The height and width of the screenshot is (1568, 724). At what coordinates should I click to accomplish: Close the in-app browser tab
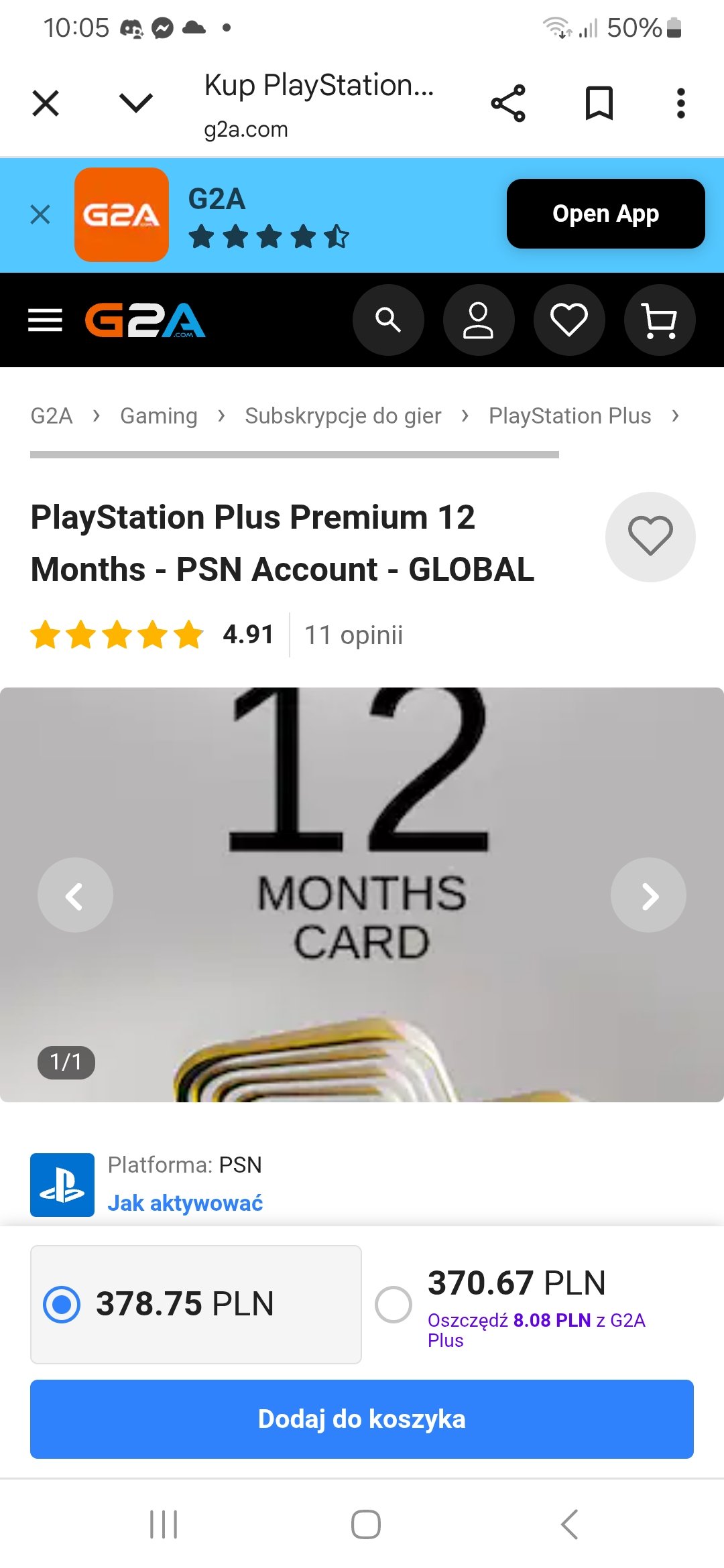[x=46, y=103]
